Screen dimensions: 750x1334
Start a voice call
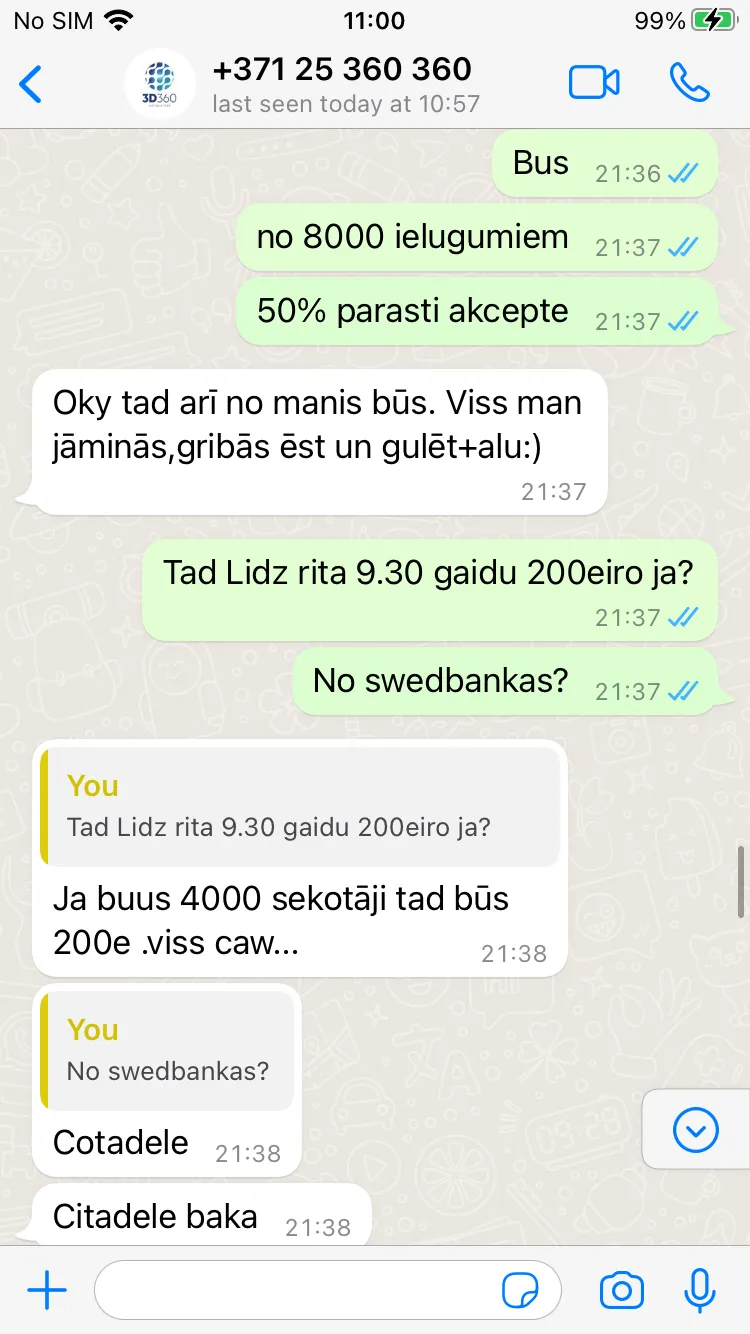(x=689, y=83)
